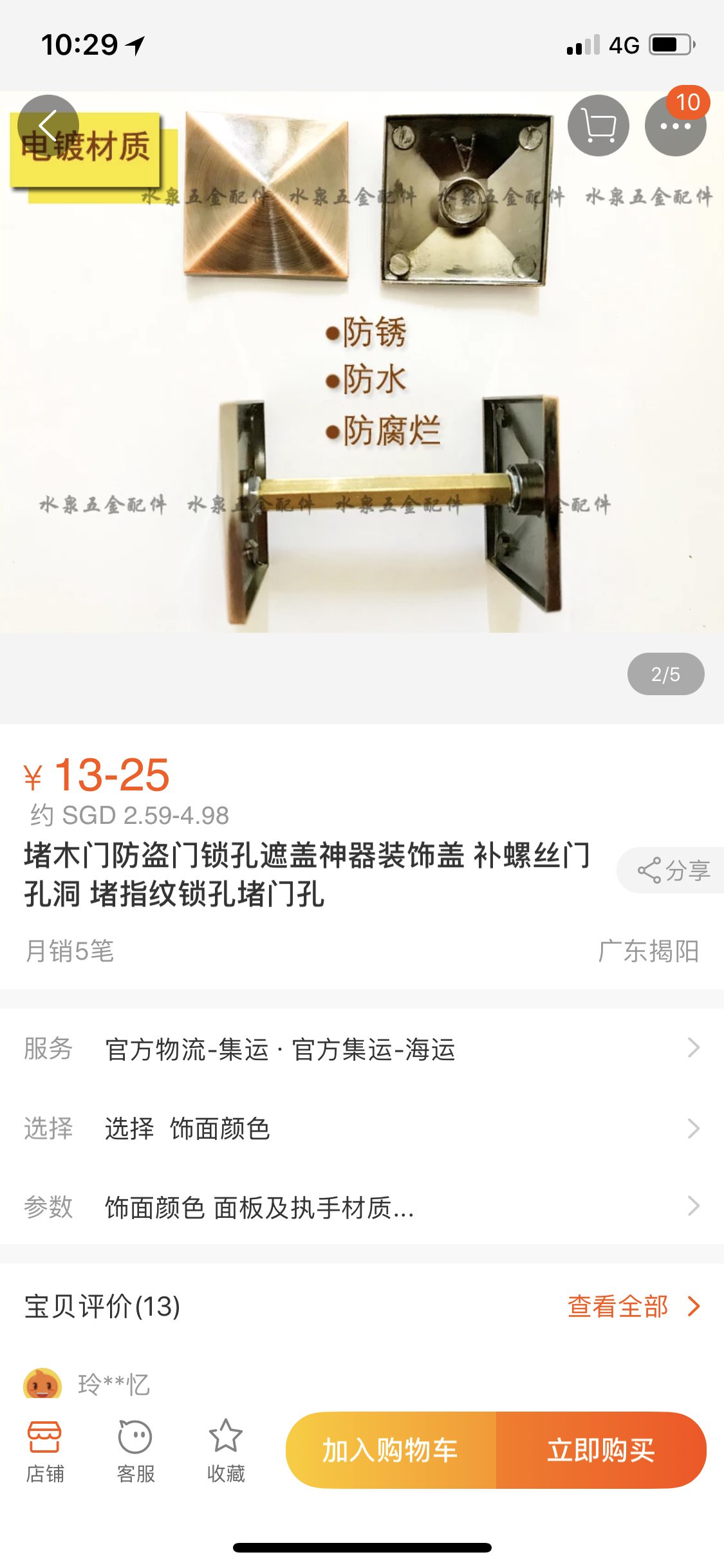Expand the 参数 specifications row
The image size is (724, 1568).
coord(362,1207)
